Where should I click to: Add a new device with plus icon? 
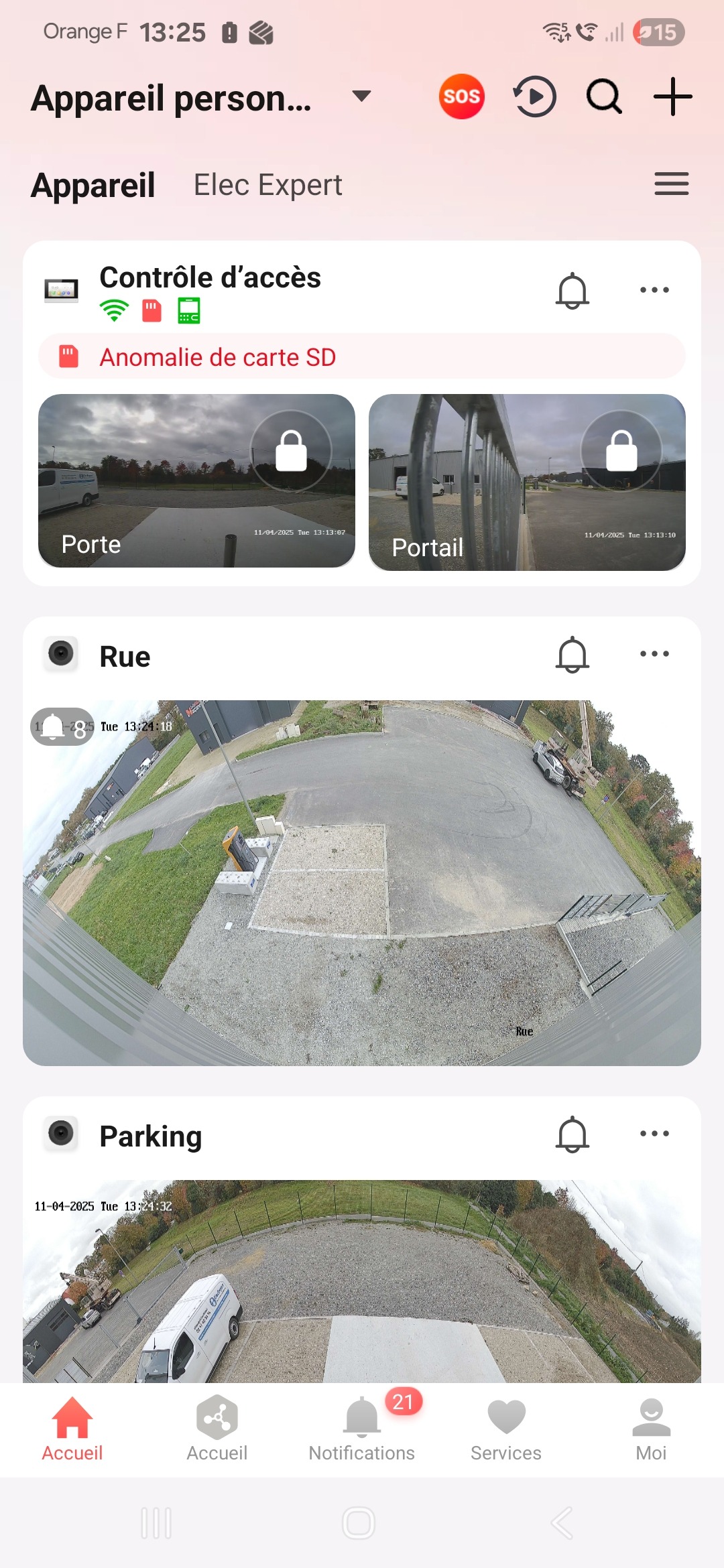point(672,96)
